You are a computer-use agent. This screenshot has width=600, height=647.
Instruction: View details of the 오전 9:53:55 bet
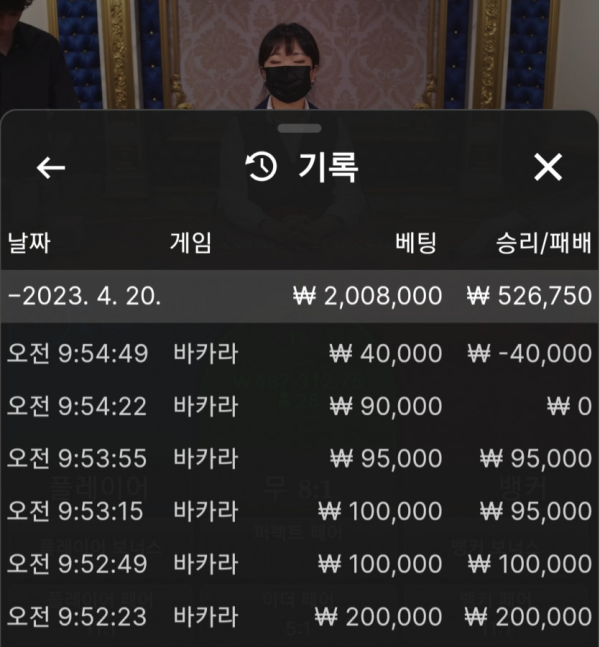(300, 459)
